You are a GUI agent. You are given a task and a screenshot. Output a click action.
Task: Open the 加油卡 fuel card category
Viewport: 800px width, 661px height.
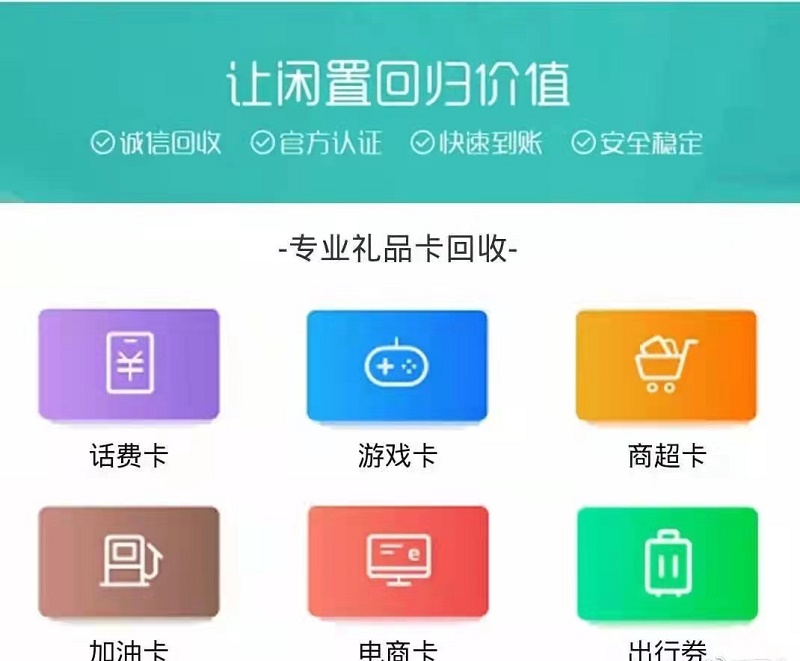[128, 561]
